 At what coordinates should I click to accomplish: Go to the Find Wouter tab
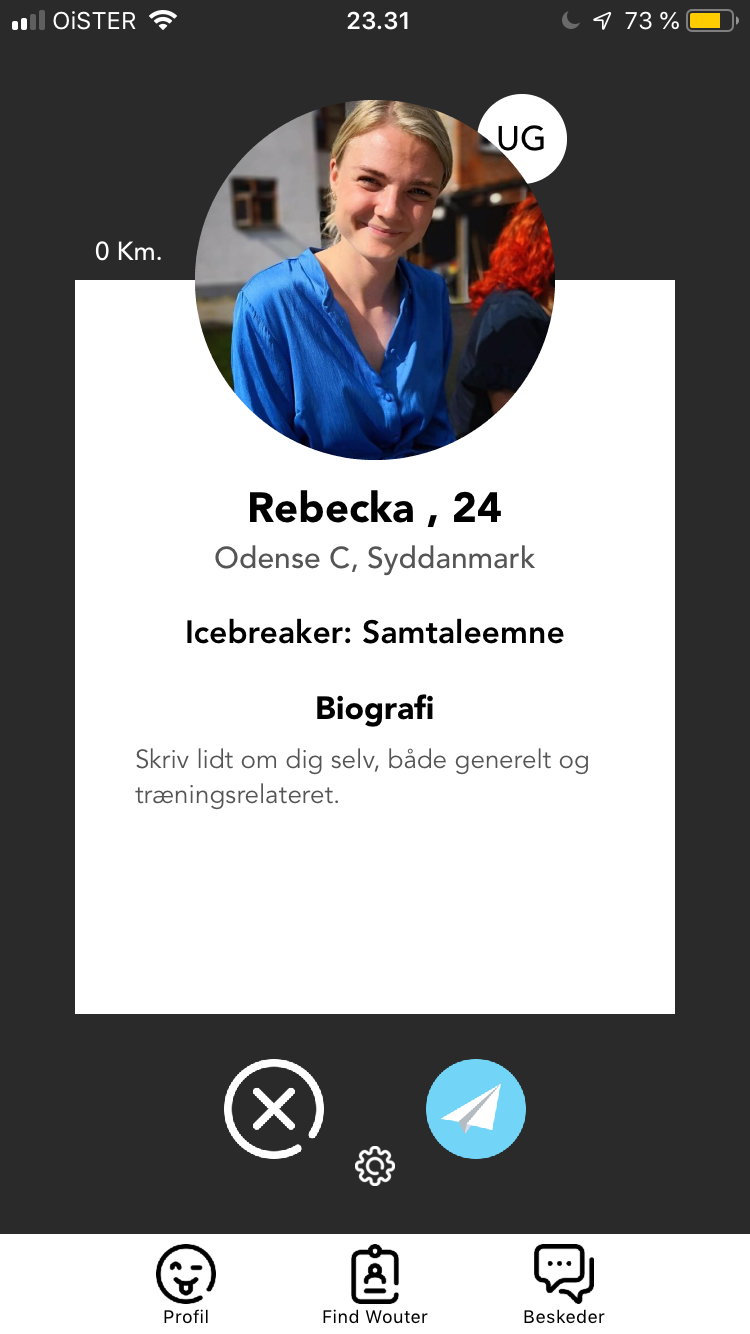tap(375, 1284)
